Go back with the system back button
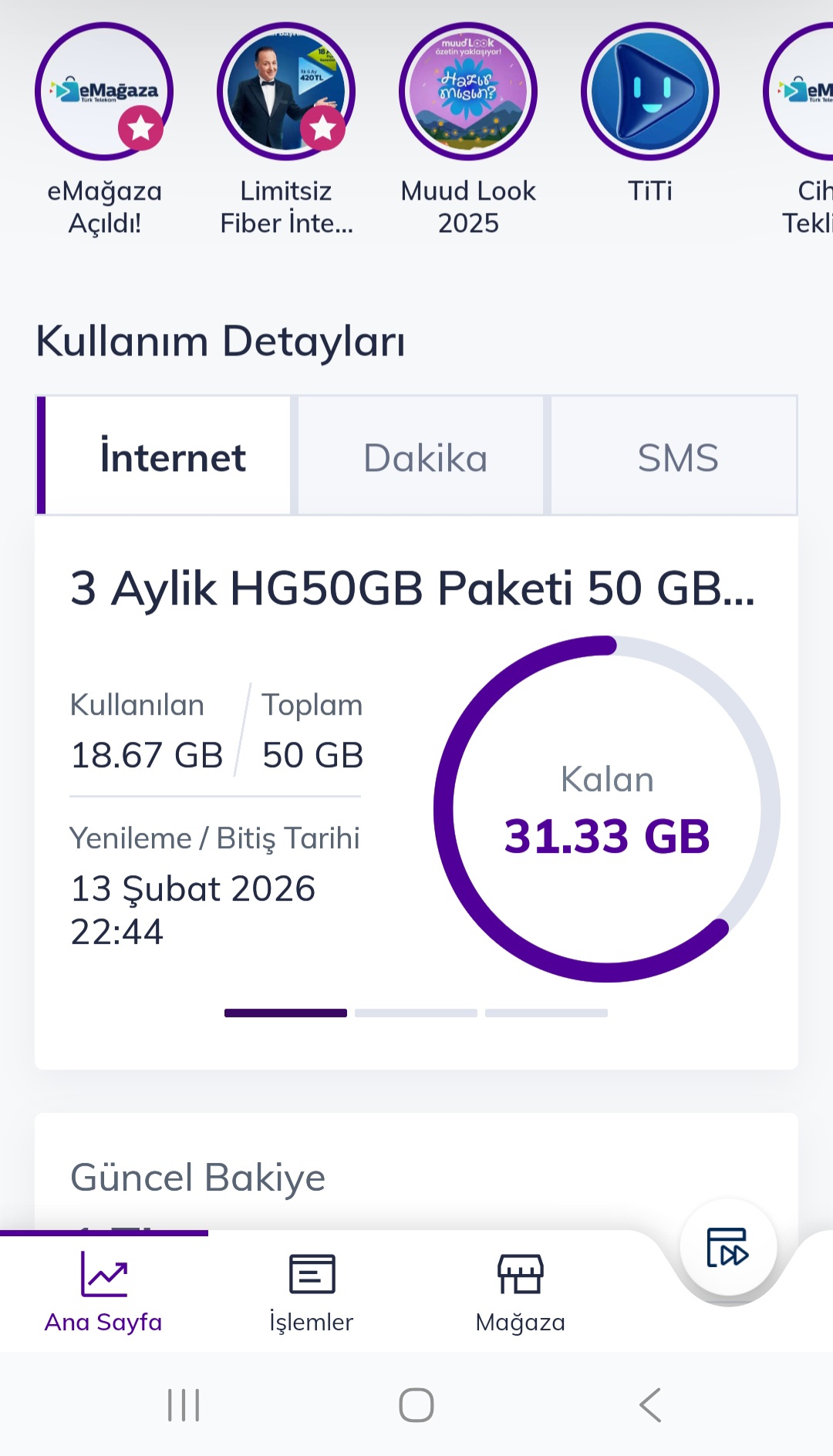The image size is (833, 1456). [649, 1404]
